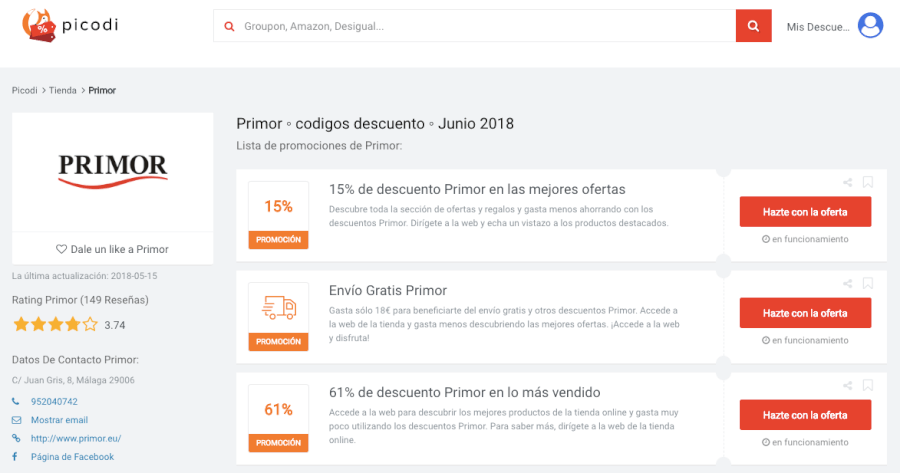This screenshot has height=473, width=900.
Task: Bookmark the 61% de descuento offer
Action: (x=868, y=385)
